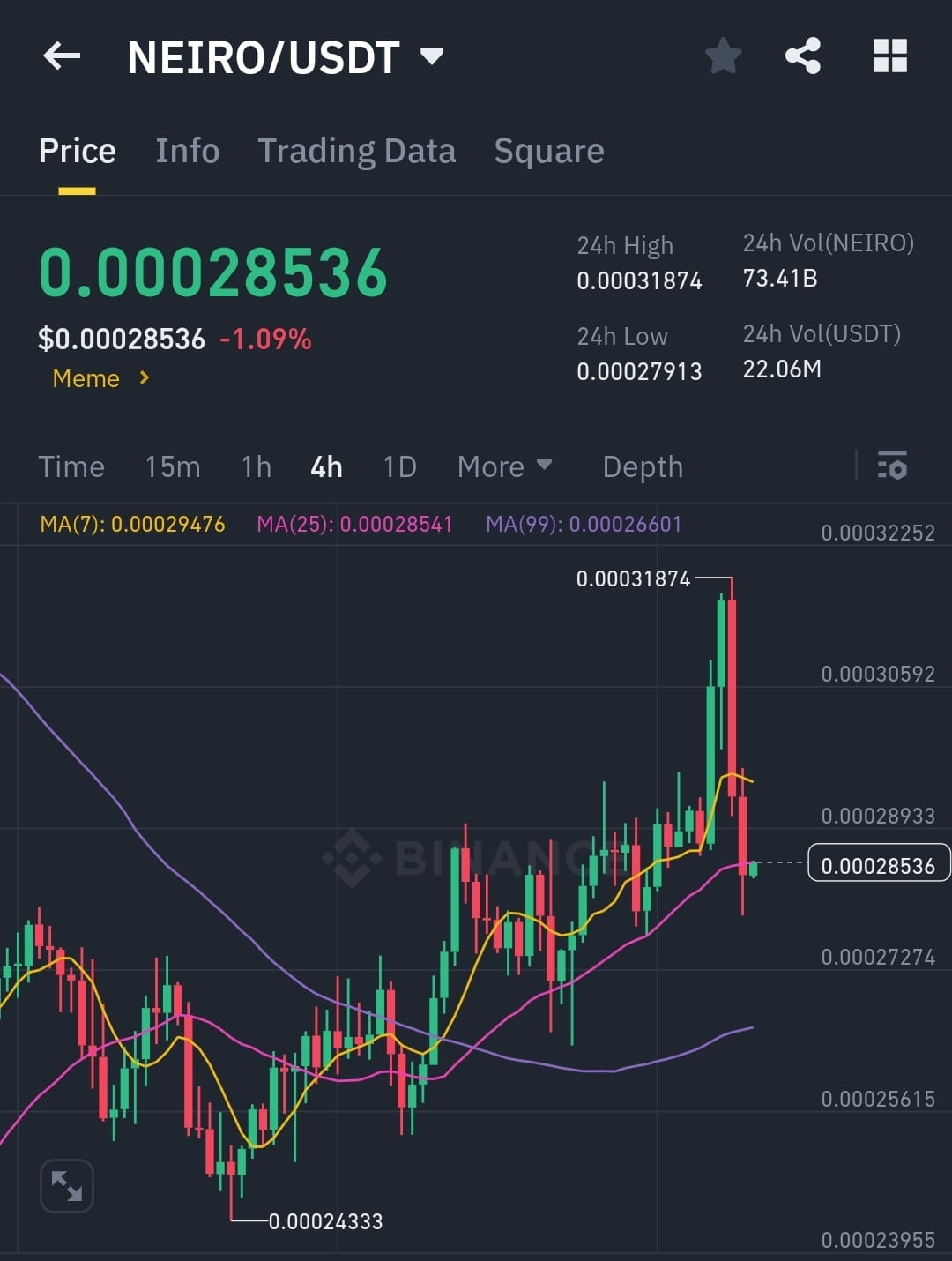Image resolution: width=952 pixels, height=1261 pixels.
Task: Select the Info tab
Action: (x=187, y=150)
